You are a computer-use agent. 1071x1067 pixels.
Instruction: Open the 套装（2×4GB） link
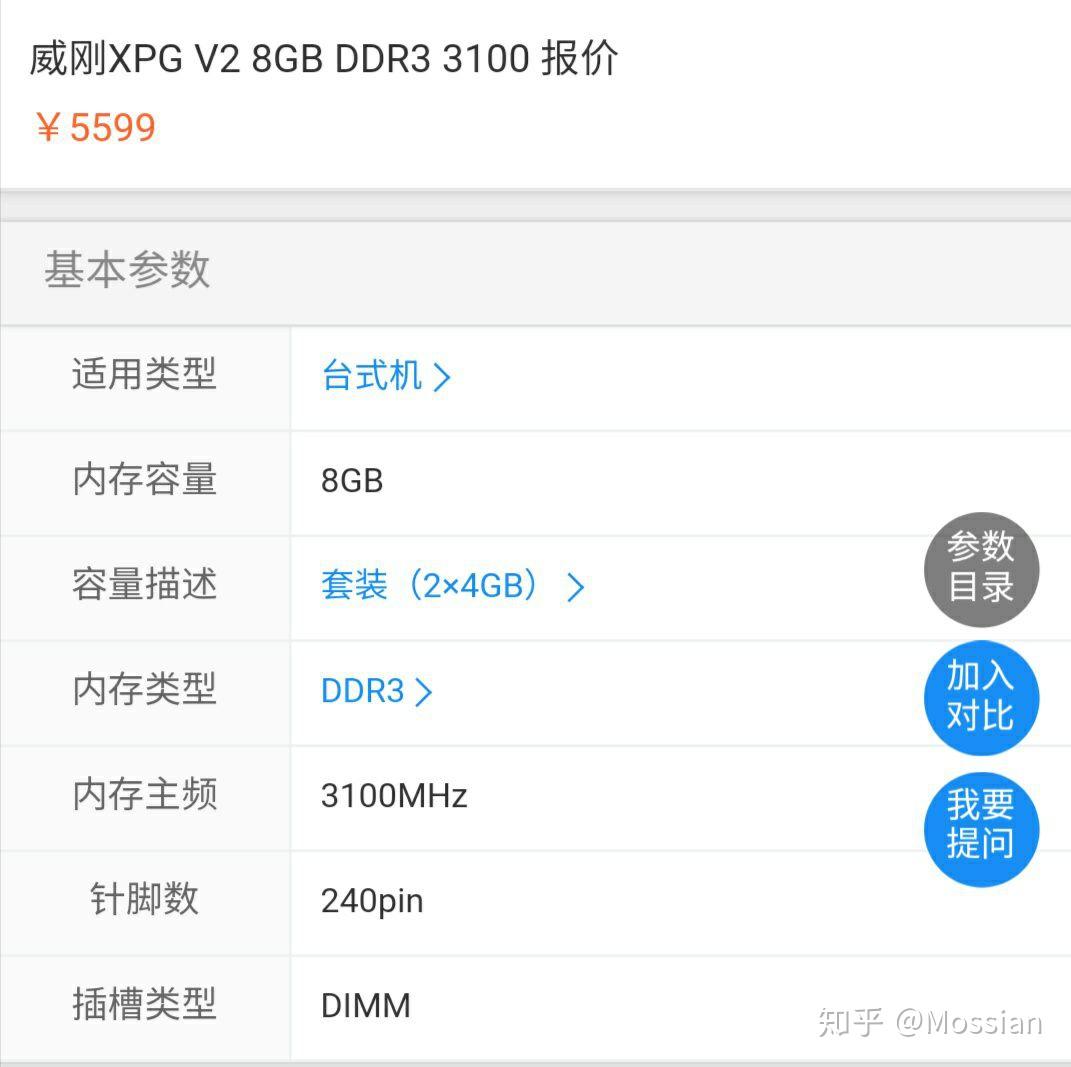click(451, 586)
